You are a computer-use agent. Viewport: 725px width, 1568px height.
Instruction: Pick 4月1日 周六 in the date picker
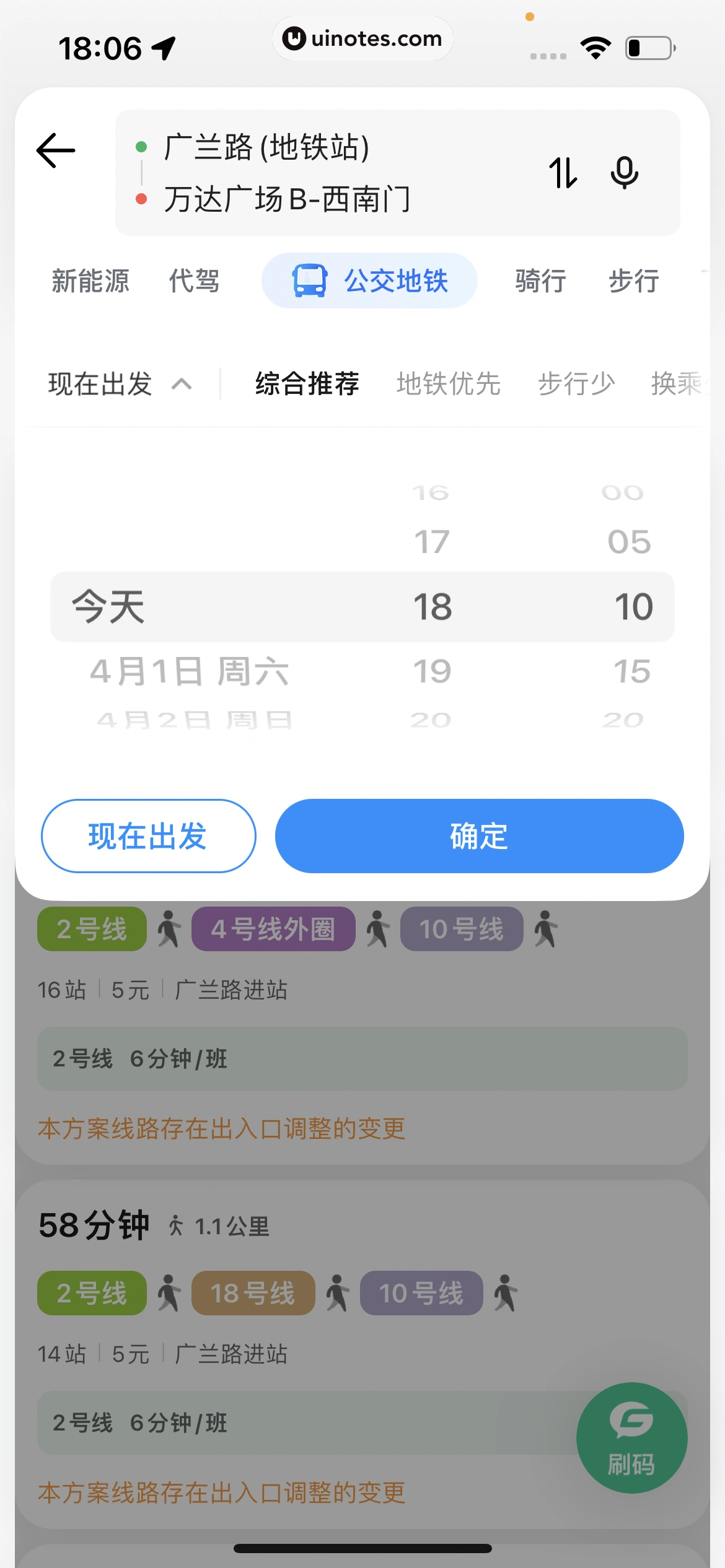[x=190, y=672]
